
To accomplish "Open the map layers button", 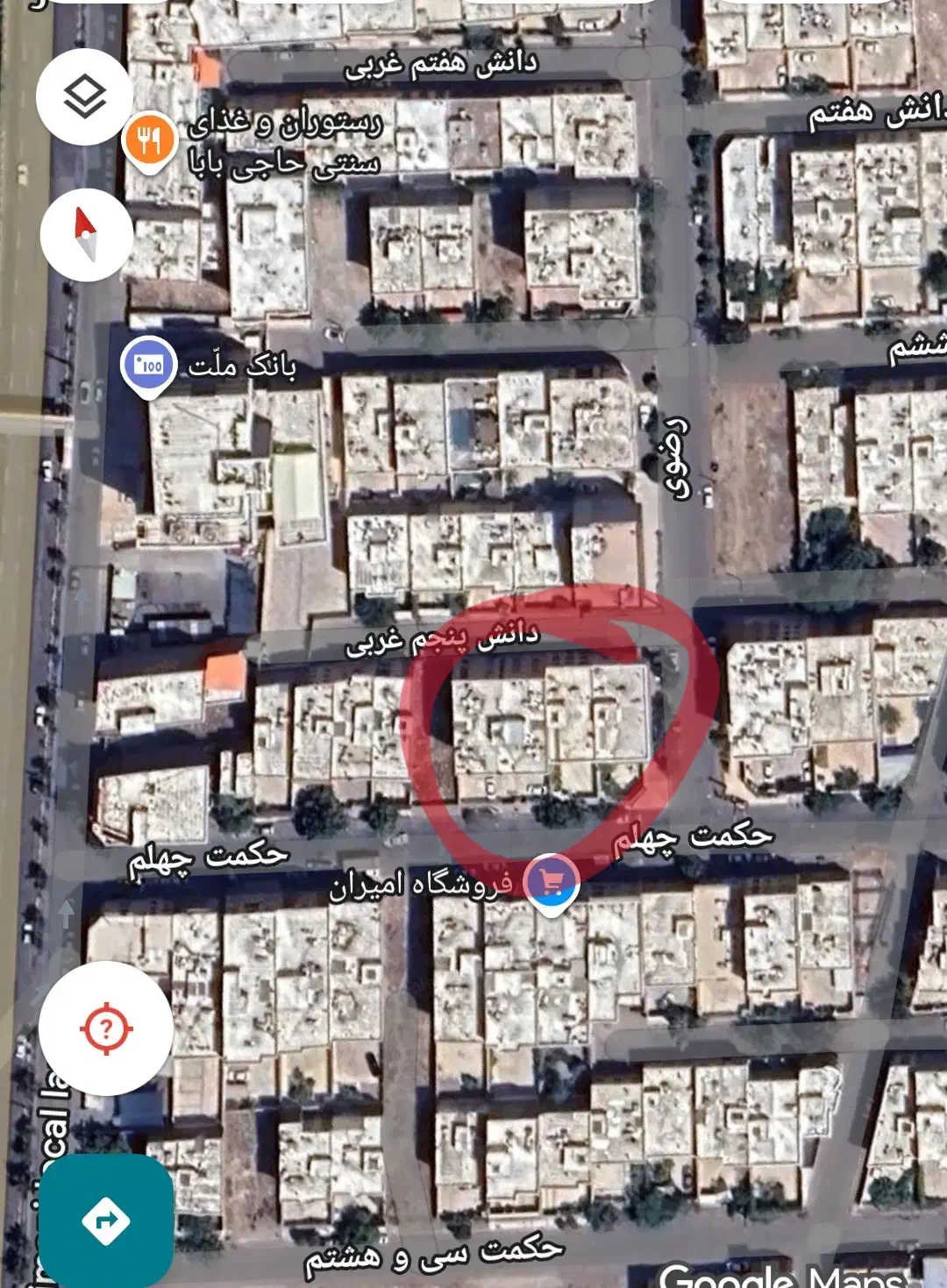I will pyautogui.click(x=84, y=97).
